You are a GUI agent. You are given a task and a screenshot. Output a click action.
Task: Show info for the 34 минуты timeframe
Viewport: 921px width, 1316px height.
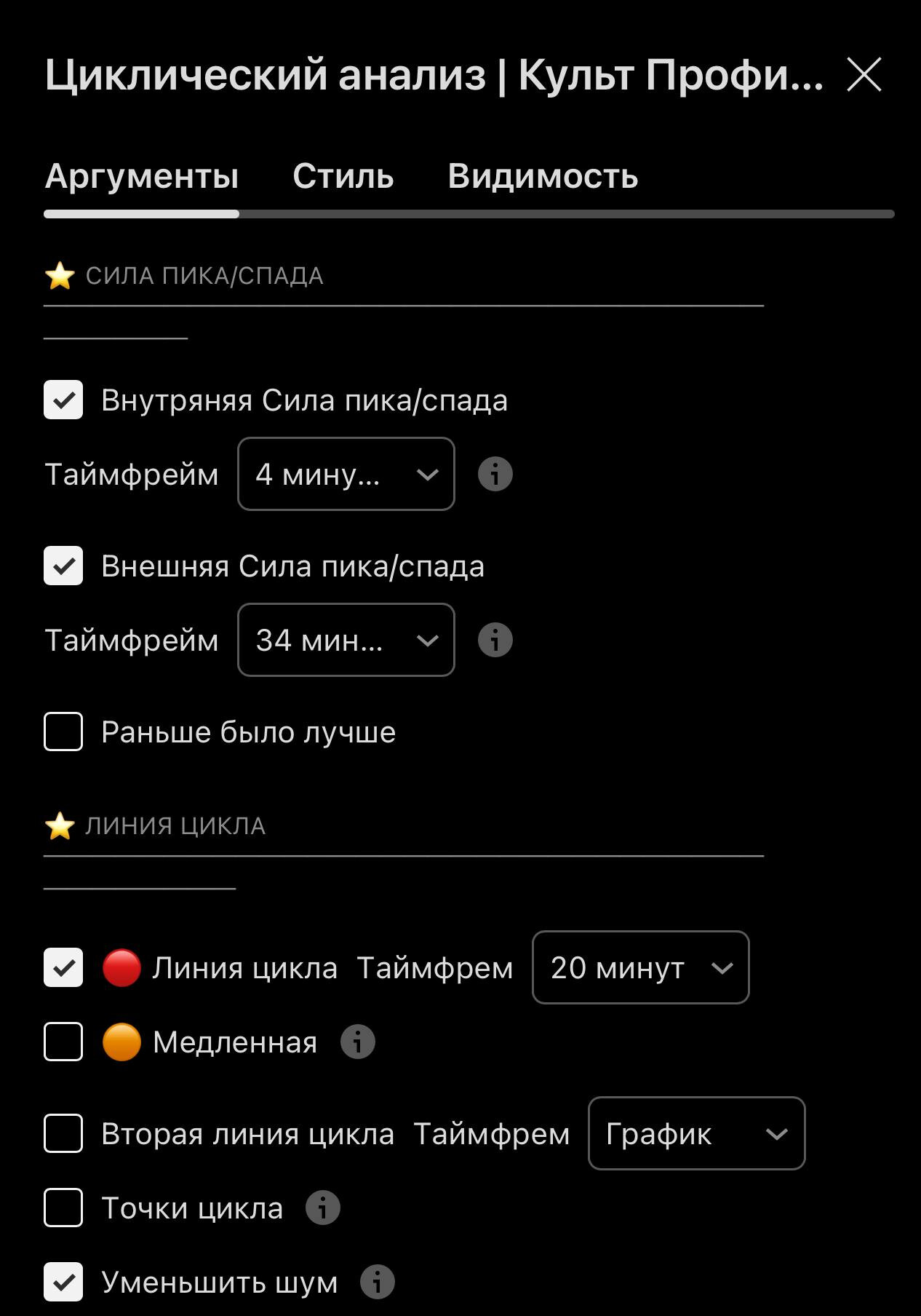495,641
